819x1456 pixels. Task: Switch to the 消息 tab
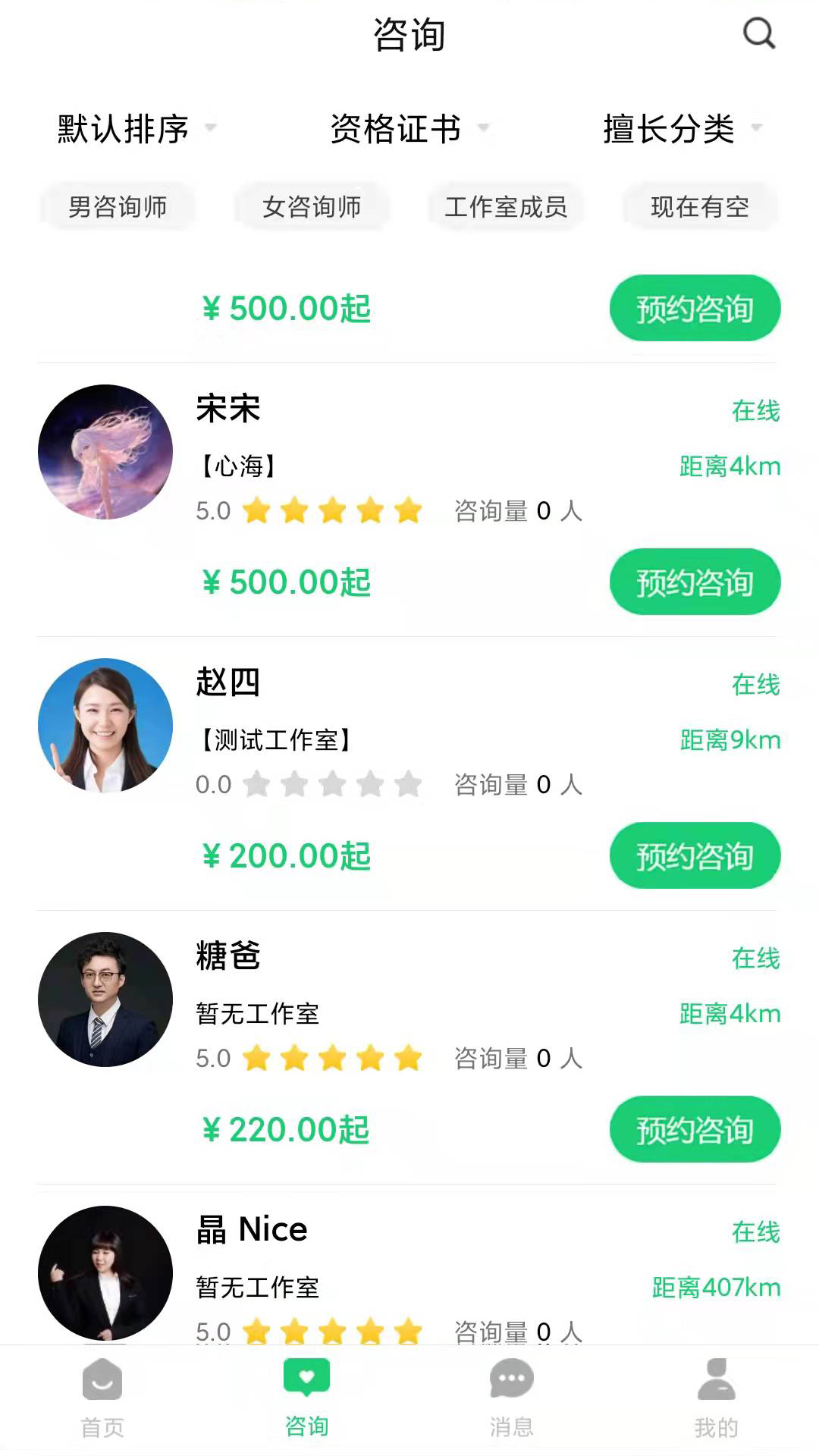click(511, 1399)
